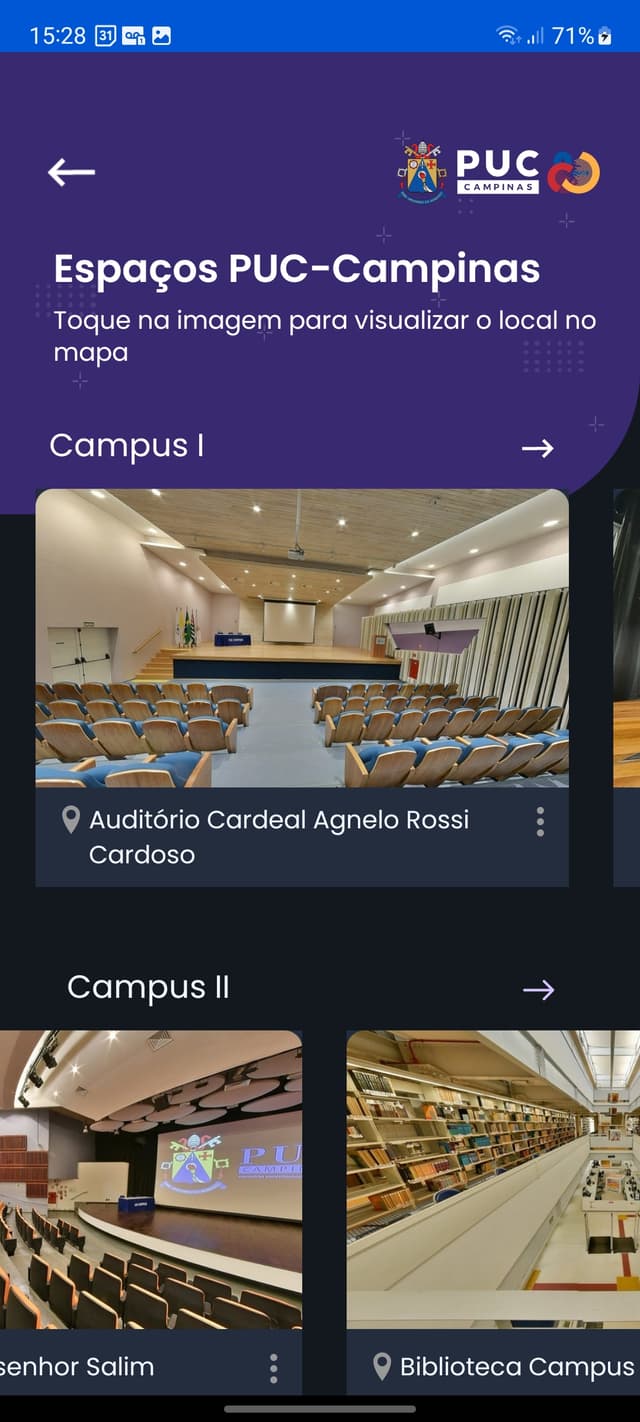Open the Campus II arrow to see more

tap(538, 990)
